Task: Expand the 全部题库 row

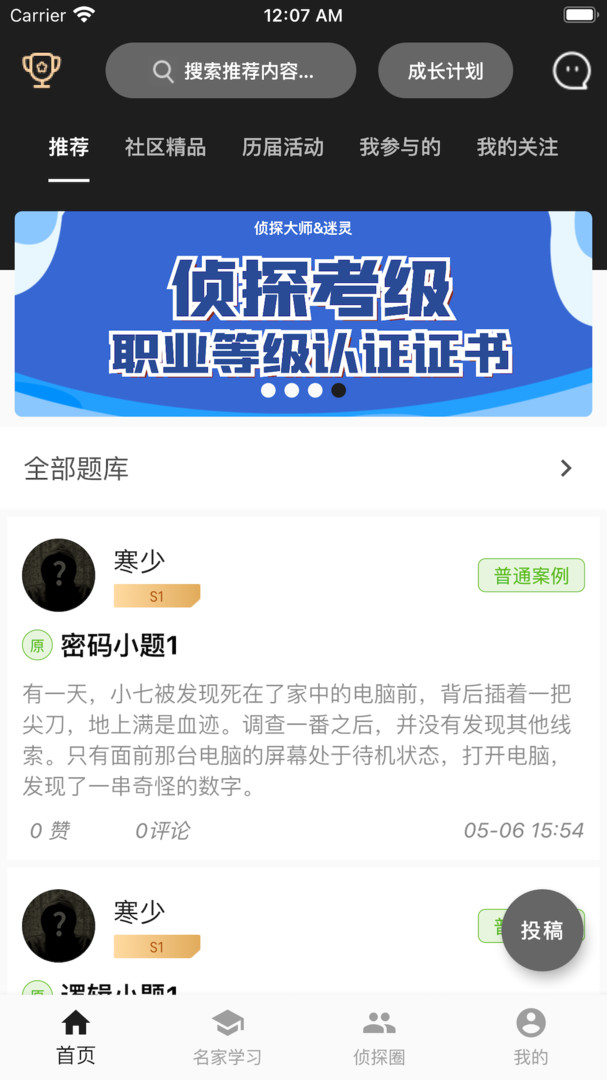Action: point(303,469)
